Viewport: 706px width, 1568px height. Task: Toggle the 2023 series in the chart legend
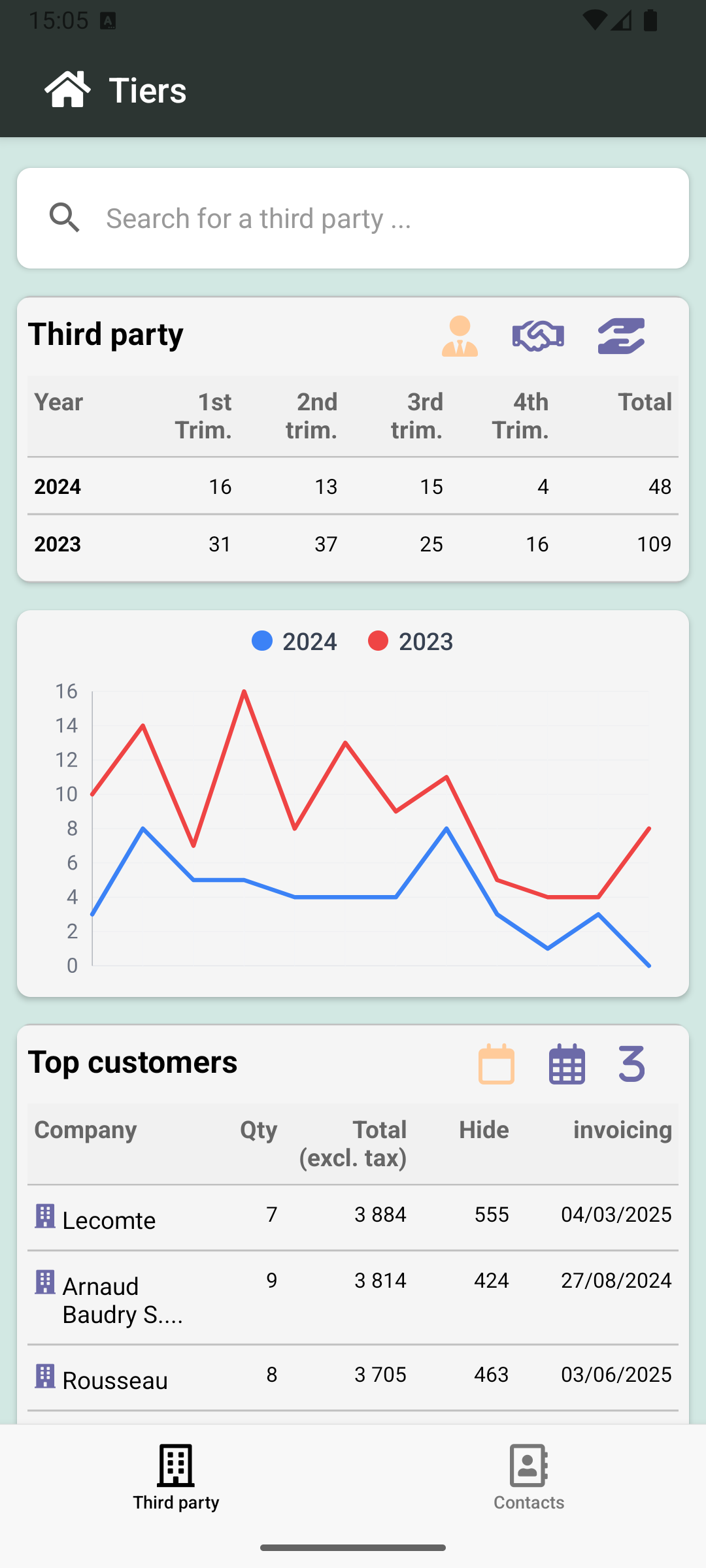[411, 642]
